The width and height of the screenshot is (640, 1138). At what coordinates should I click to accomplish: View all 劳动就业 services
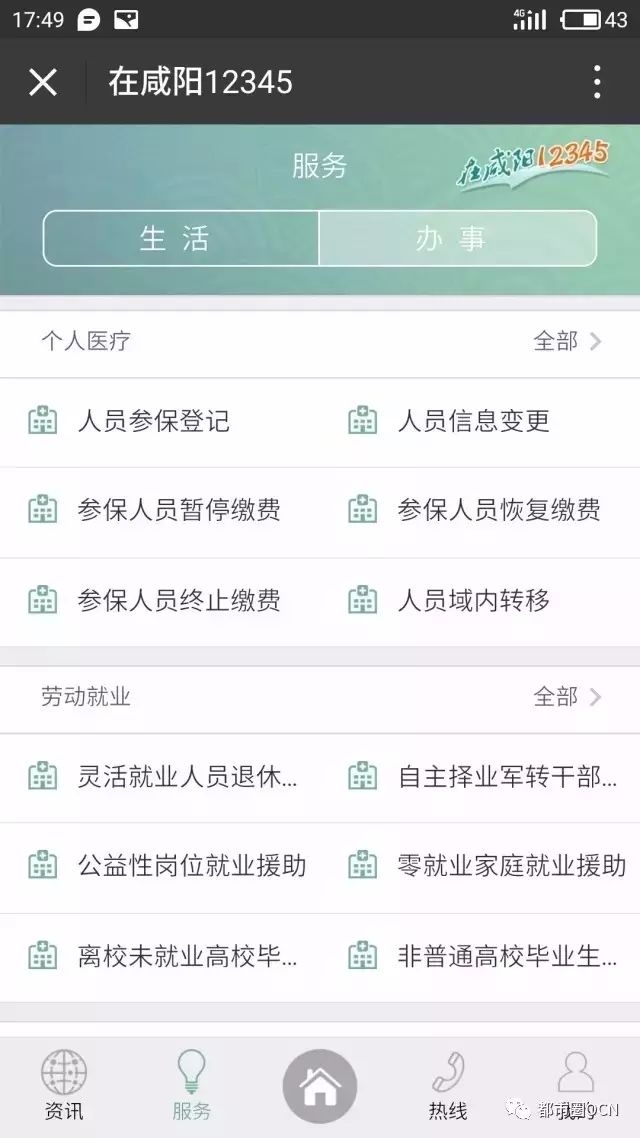tap(567, 697)
